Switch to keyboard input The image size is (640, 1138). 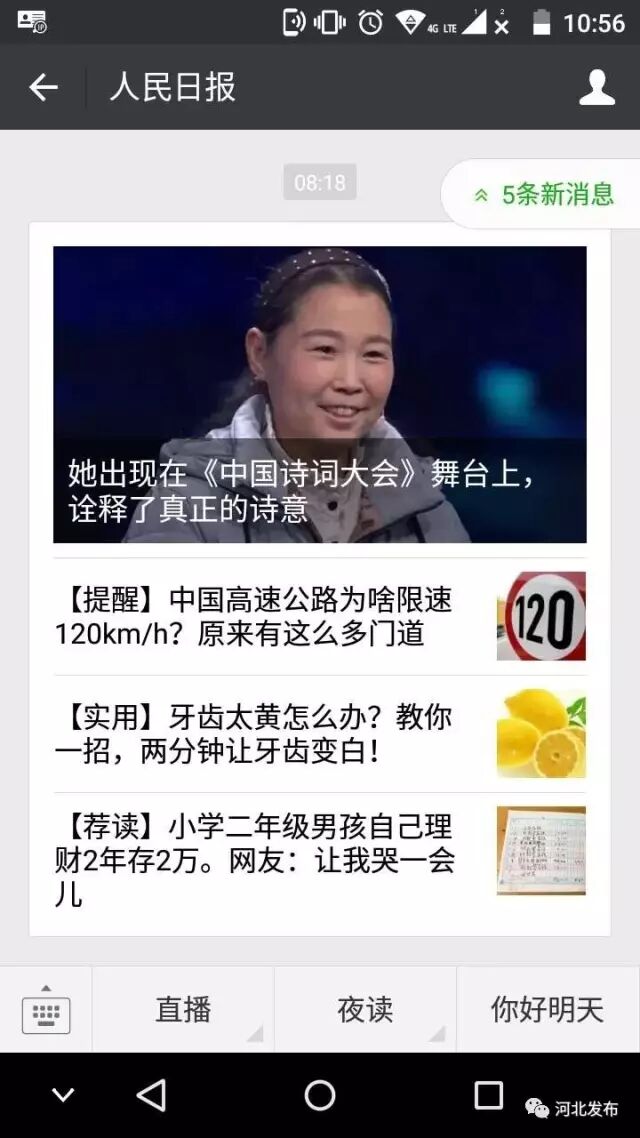point(46,1010)
